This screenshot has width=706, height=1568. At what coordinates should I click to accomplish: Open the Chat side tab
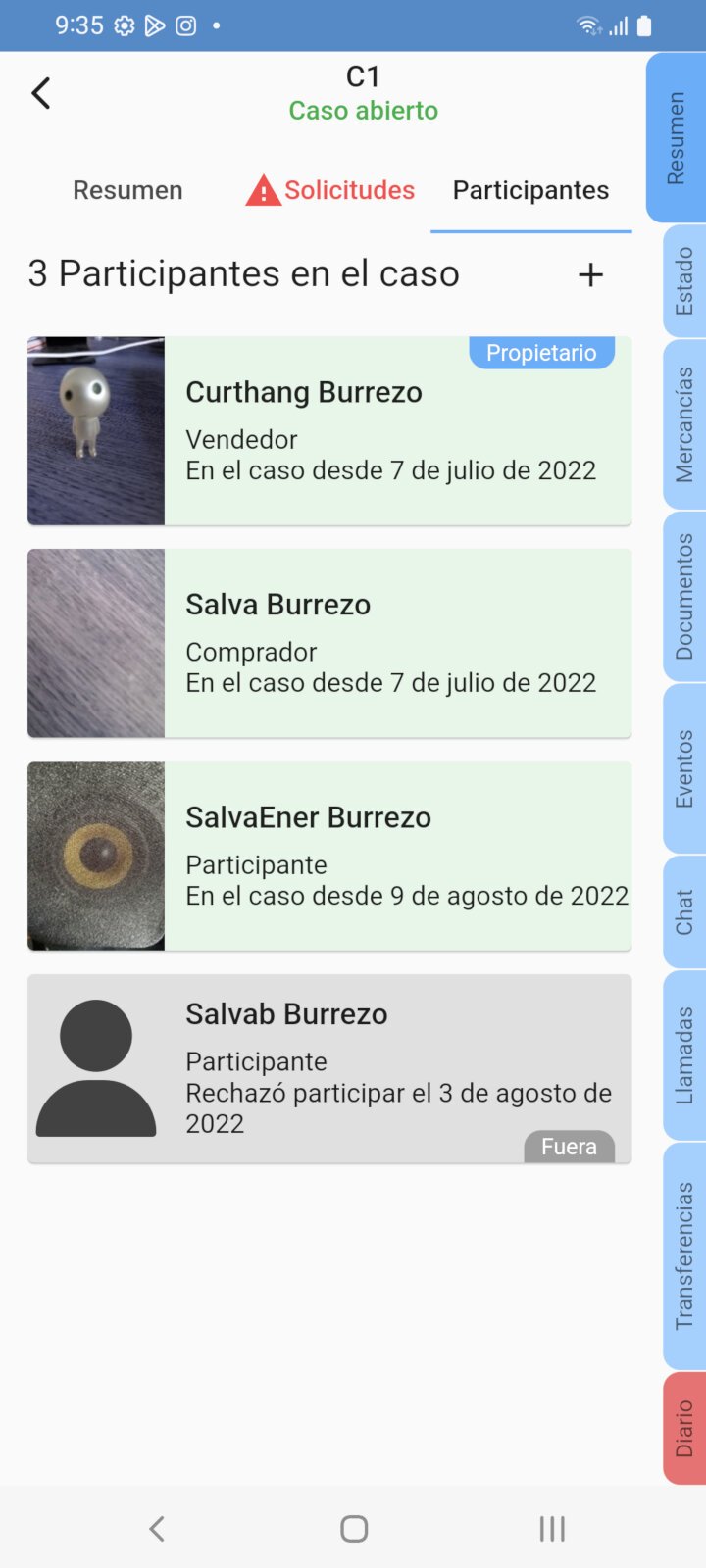tap(684, 911)
